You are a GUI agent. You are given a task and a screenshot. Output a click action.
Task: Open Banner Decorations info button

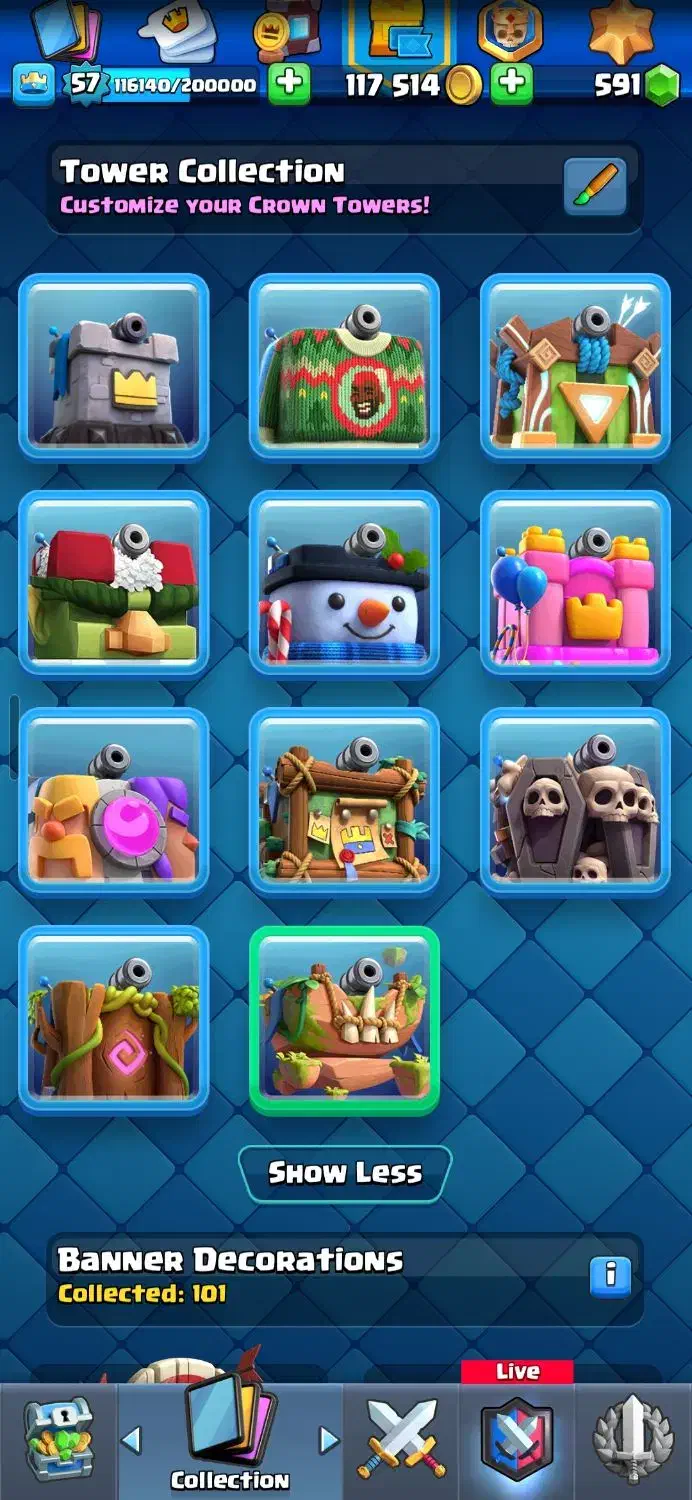tap(610, 1275)
